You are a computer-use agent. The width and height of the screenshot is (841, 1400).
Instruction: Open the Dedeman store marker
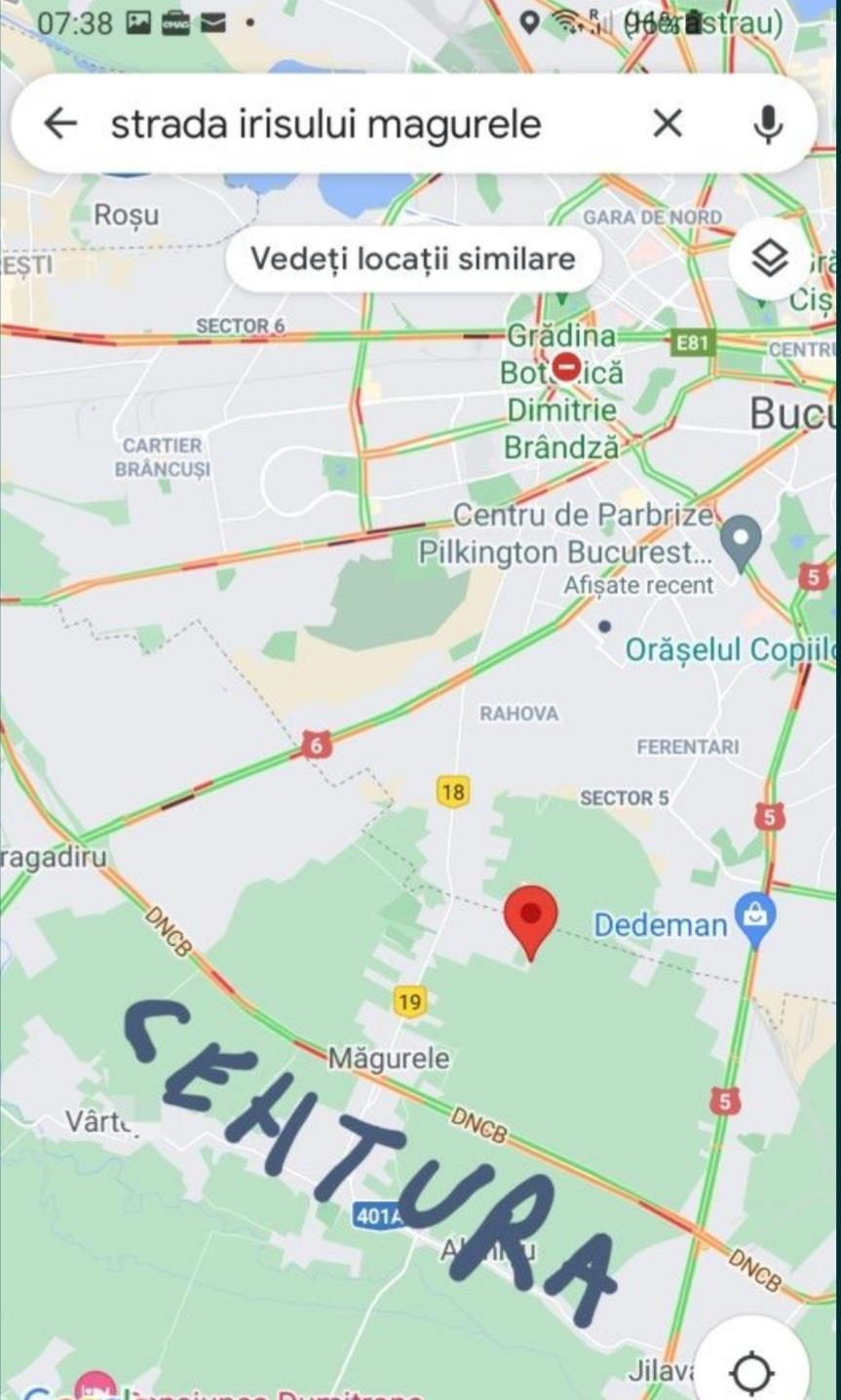[756, 918]
